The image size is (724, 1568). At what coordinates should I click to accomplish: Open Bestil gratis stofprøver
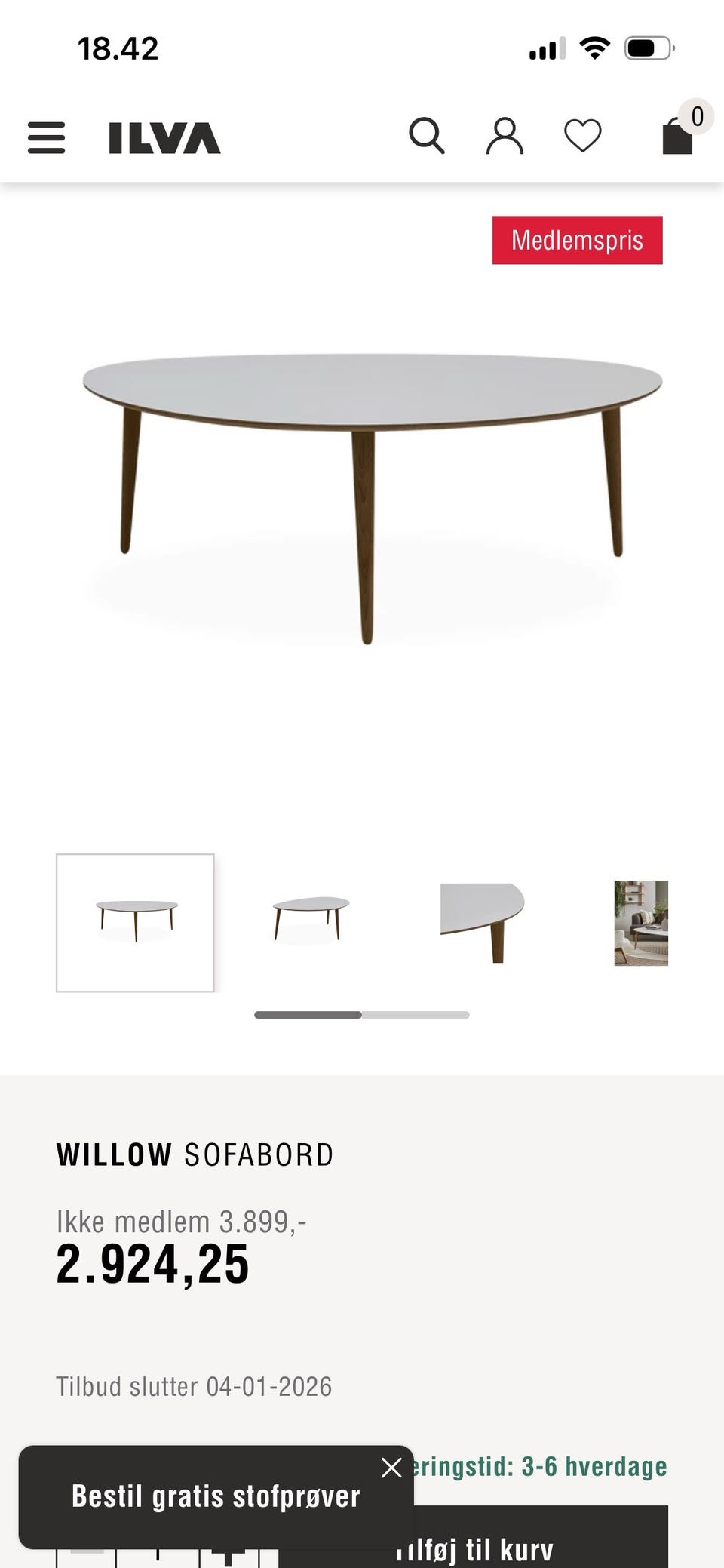pos(216,1496)
